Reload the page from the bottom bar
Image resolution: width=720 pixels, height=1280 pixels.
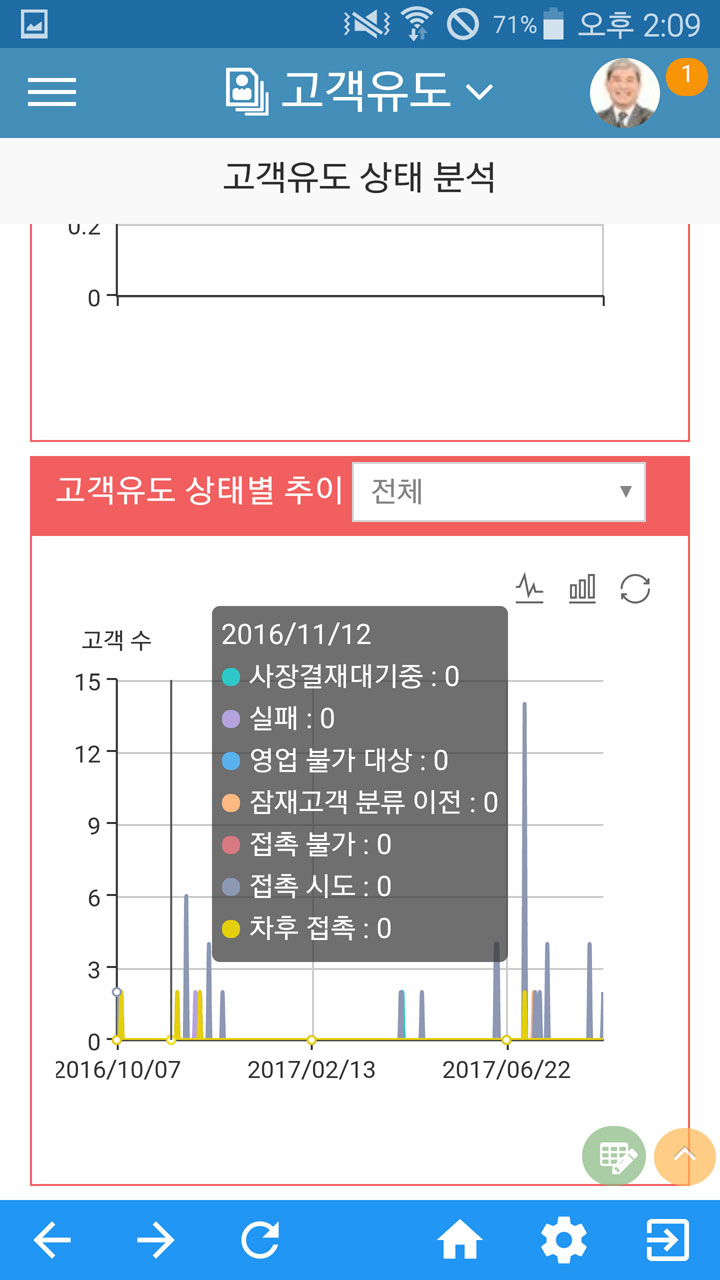pos(260,1241)
